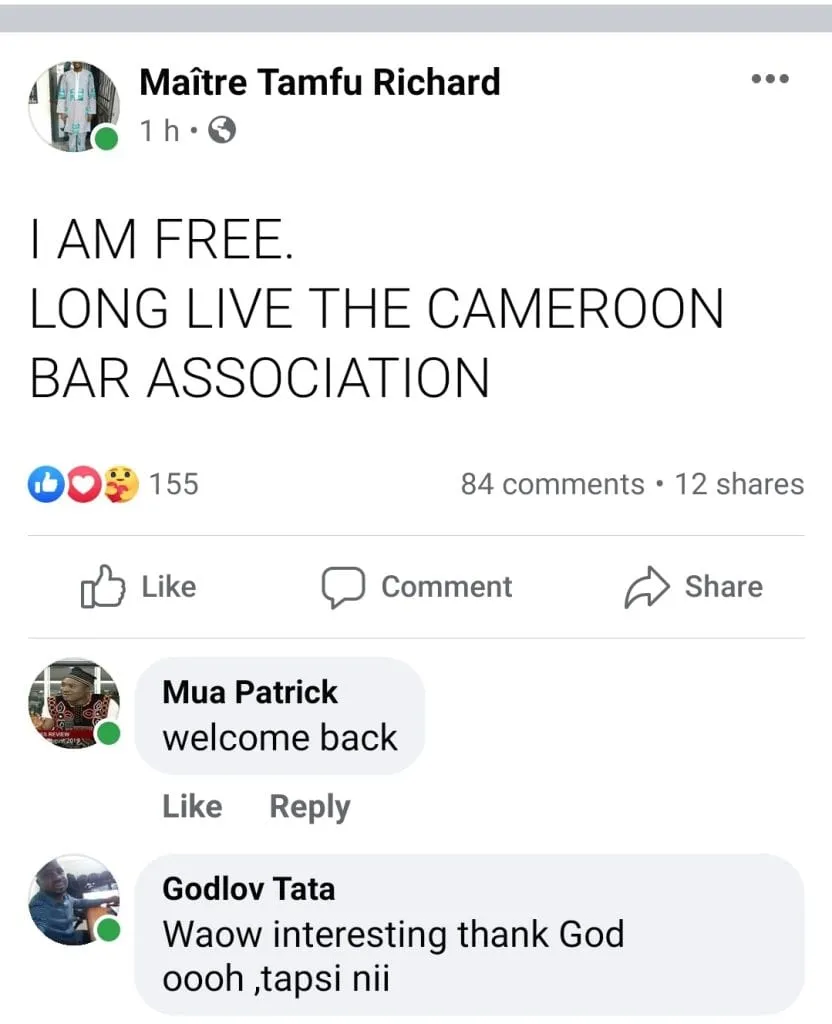Comment on the post
Image resolution: width=832 pixels, height=1024 pixels.
(416, 587)
